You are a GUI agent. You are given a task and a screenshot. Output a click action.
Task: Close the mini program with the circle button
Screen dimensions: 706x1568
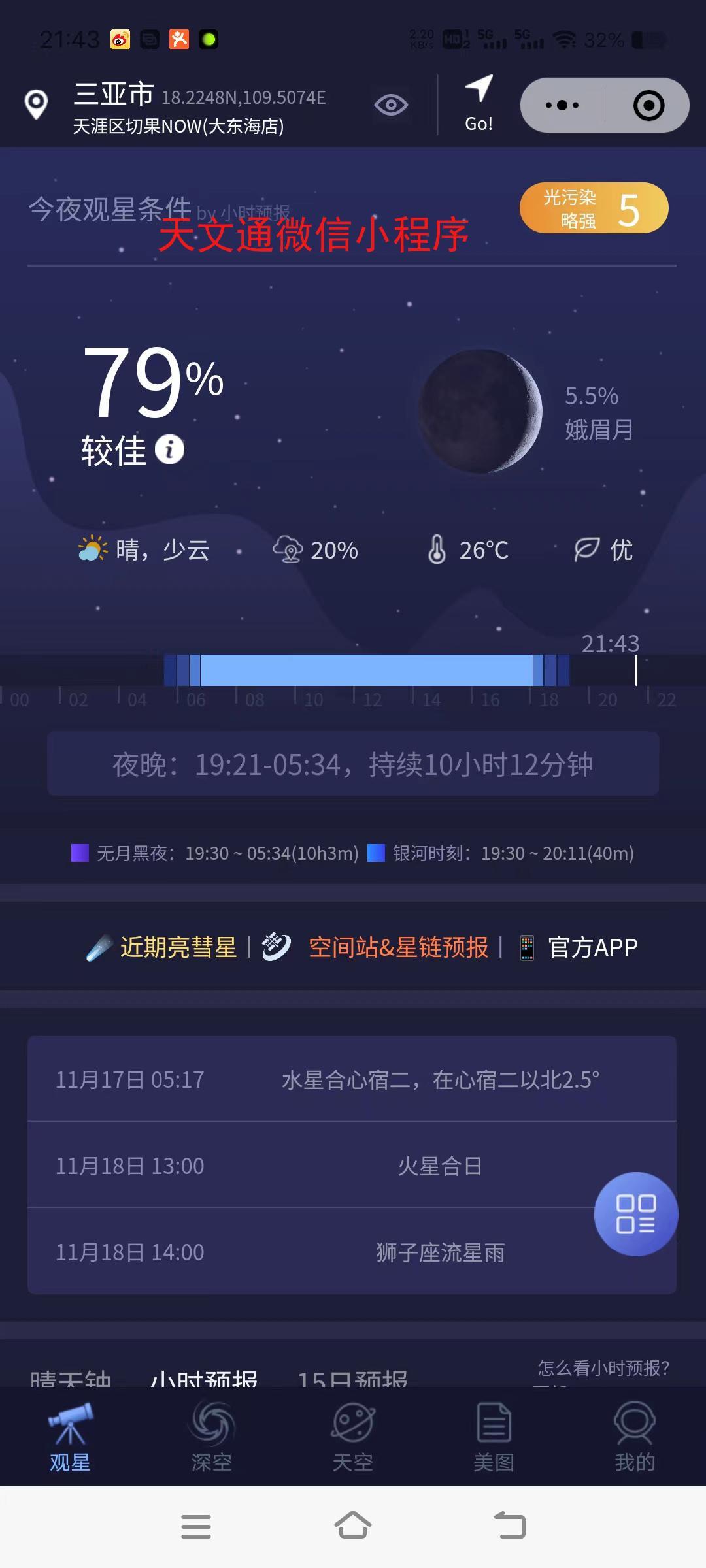pyautogui.click(x=648, y=105)
